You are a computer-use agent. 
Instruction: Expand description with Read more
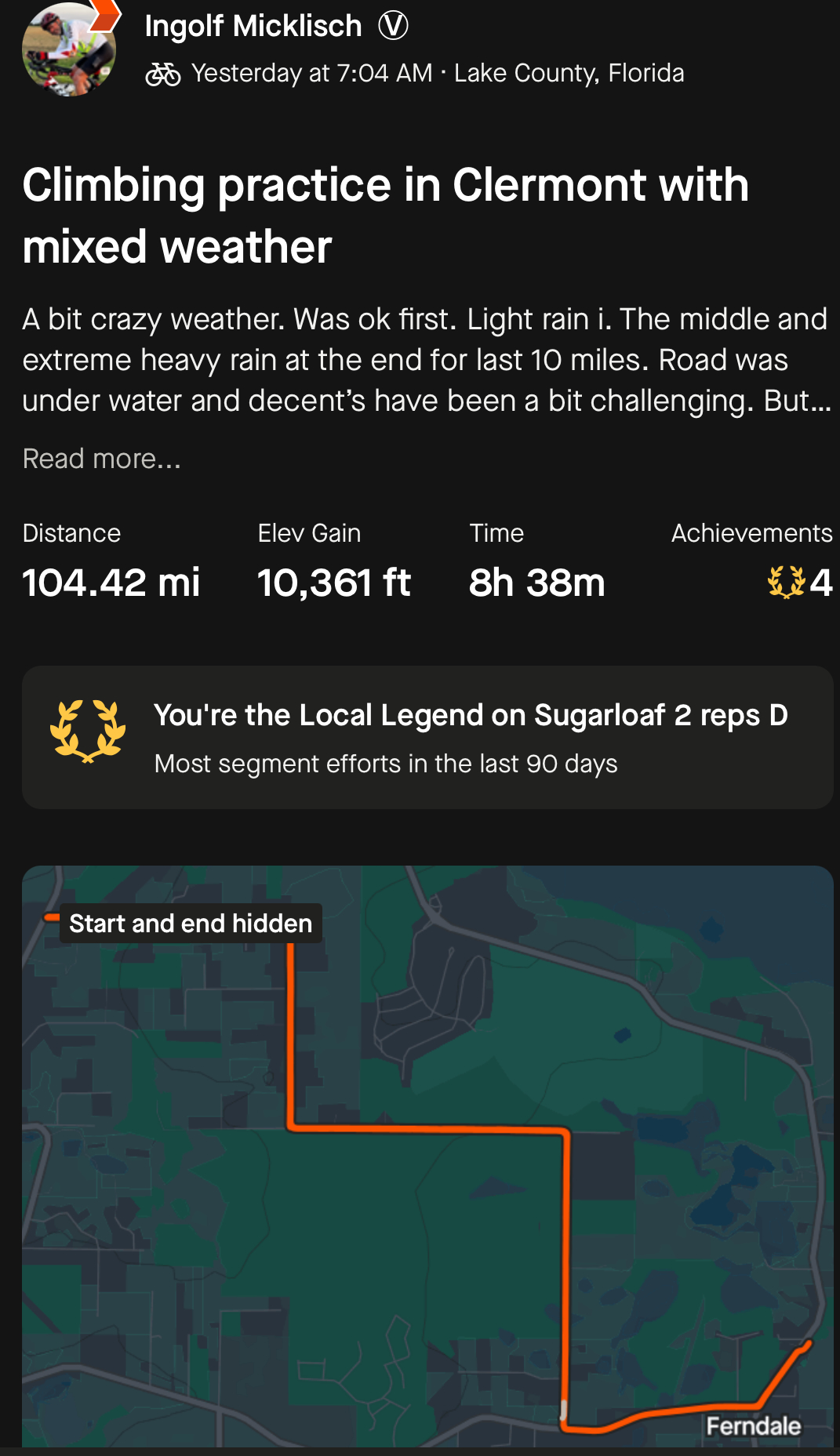pos(102,459)
